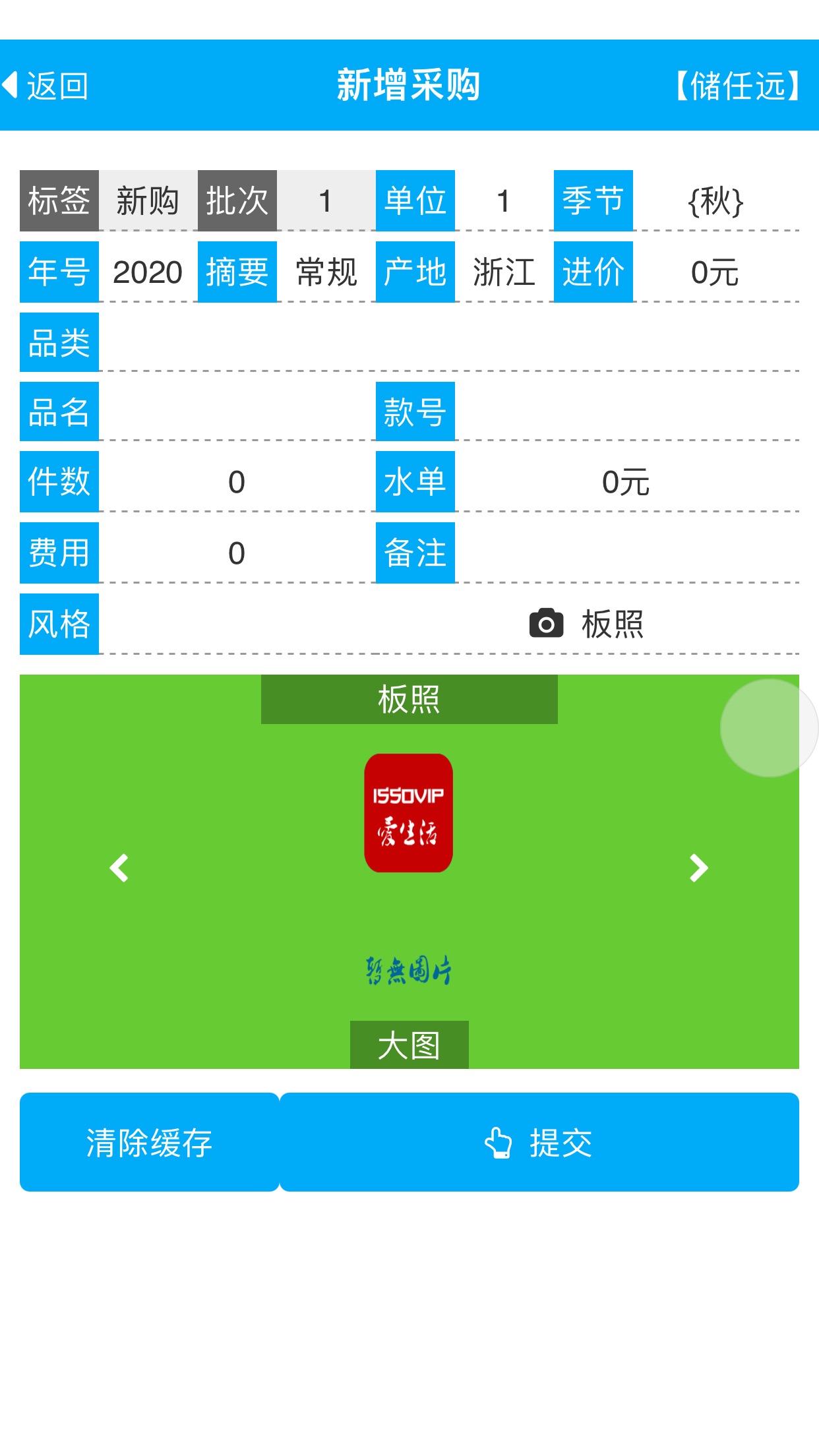Open camera to take 板照 photo
This screenshot has height=1456, width=819.
point(586,624)
